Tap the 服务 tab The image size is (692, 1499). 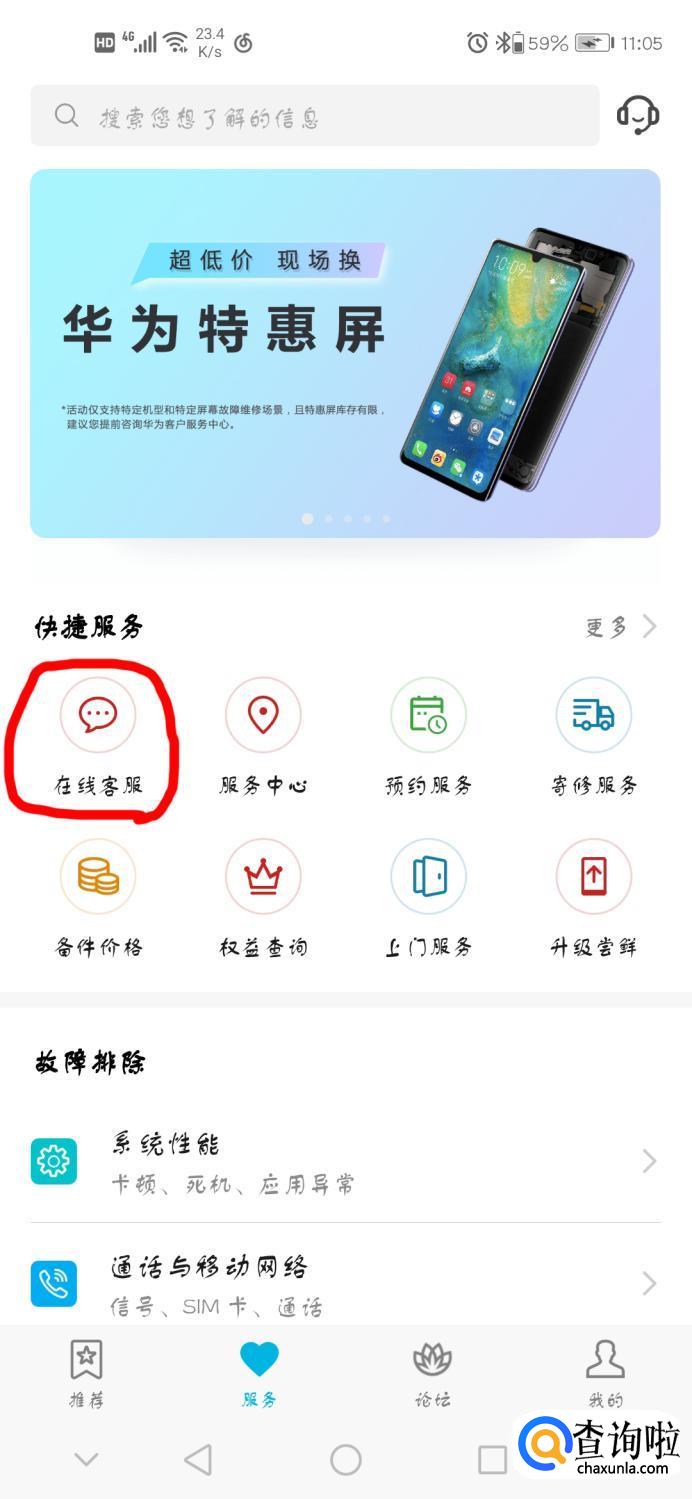tap(259, 1372)
